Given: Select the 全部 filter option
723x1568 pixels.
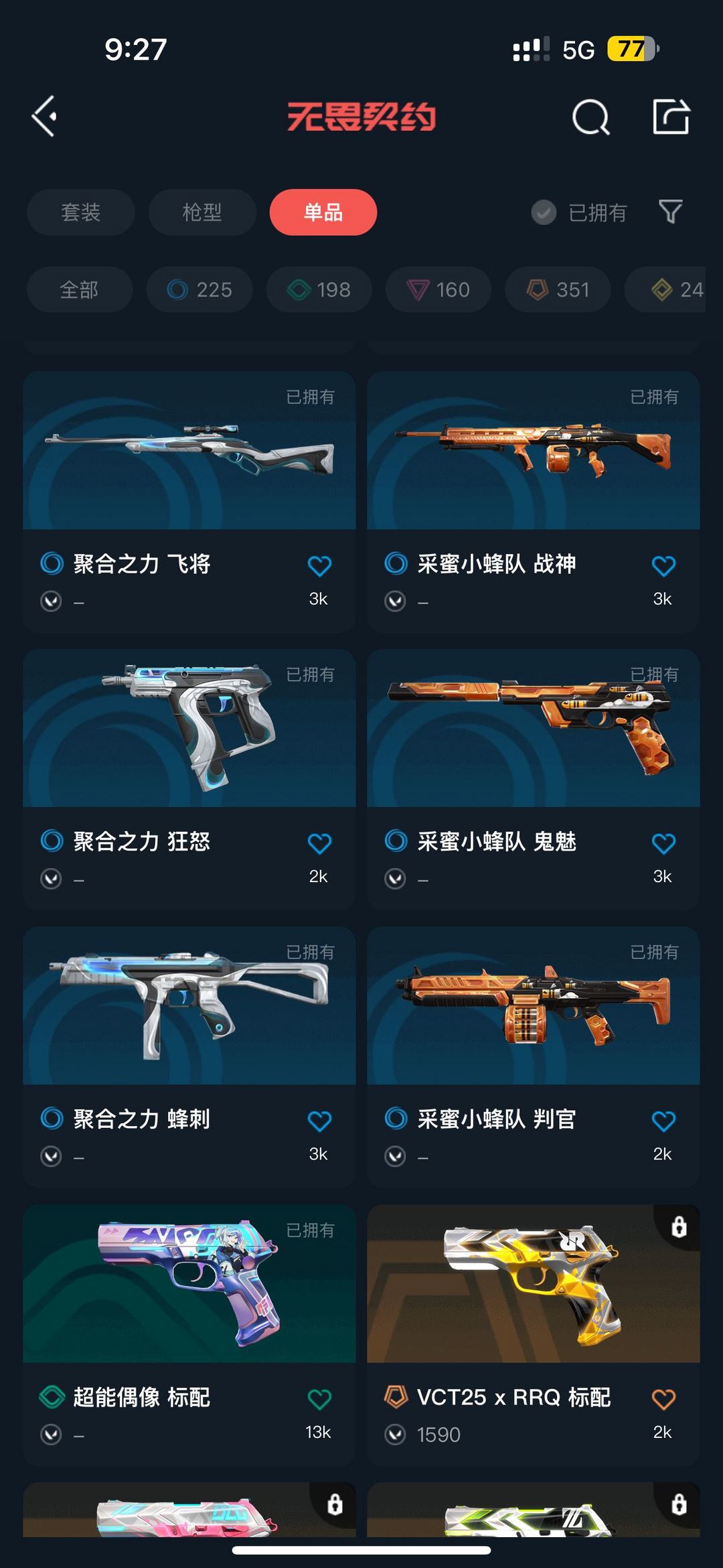Looking at the screenshot, I should [79, 289].
